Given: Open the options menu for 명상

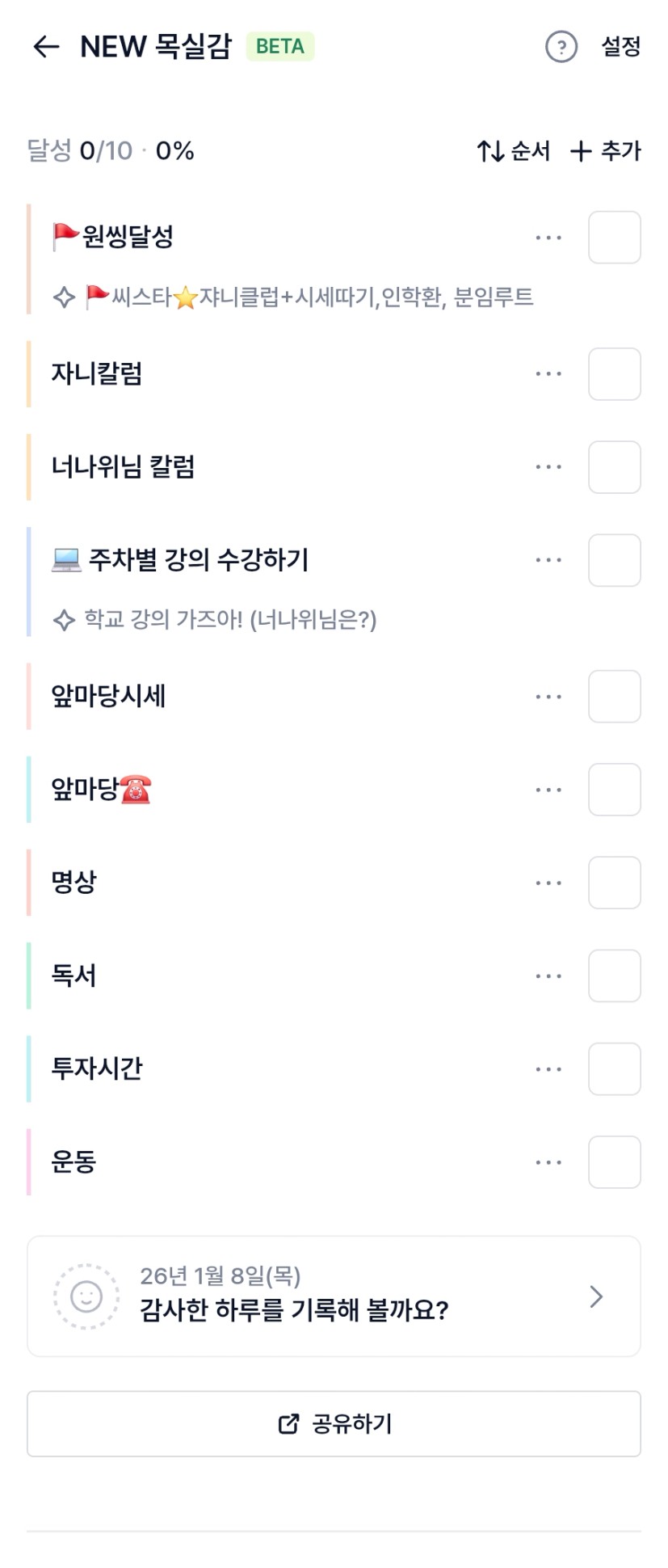Looking at the screenshot, I should 548,883.
